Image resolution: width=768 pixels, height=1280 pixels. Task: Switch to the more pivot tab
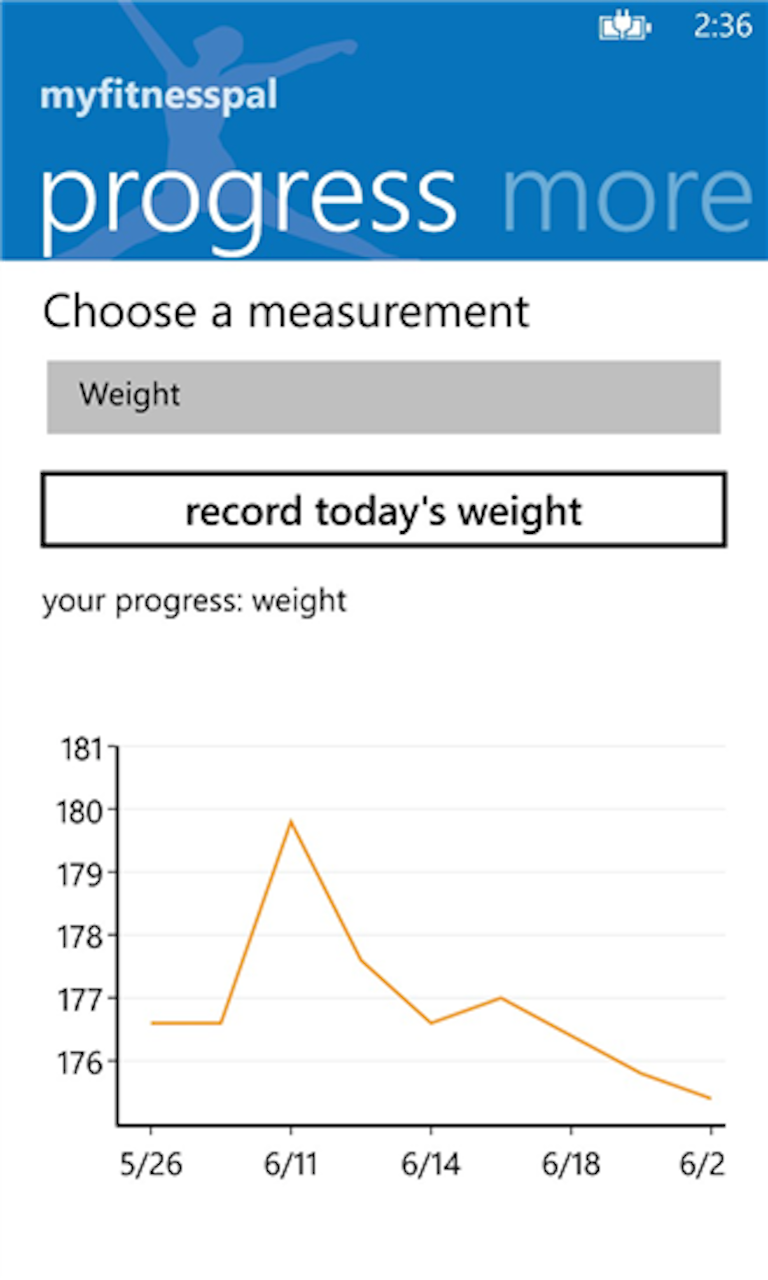click(626, 196)
